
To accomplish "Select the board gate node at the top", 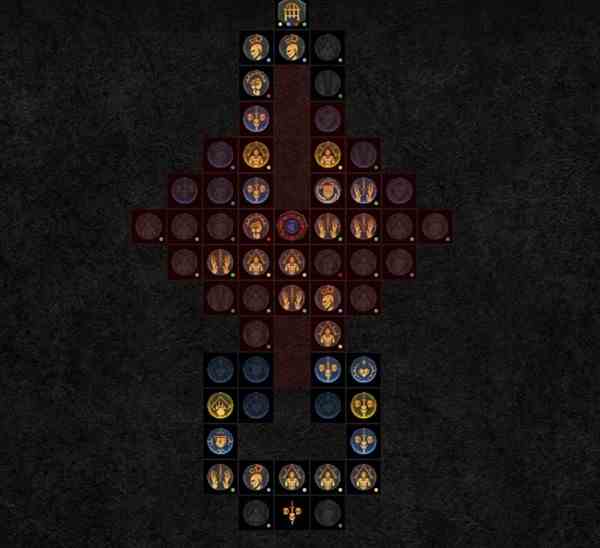I will pos(292,12).
